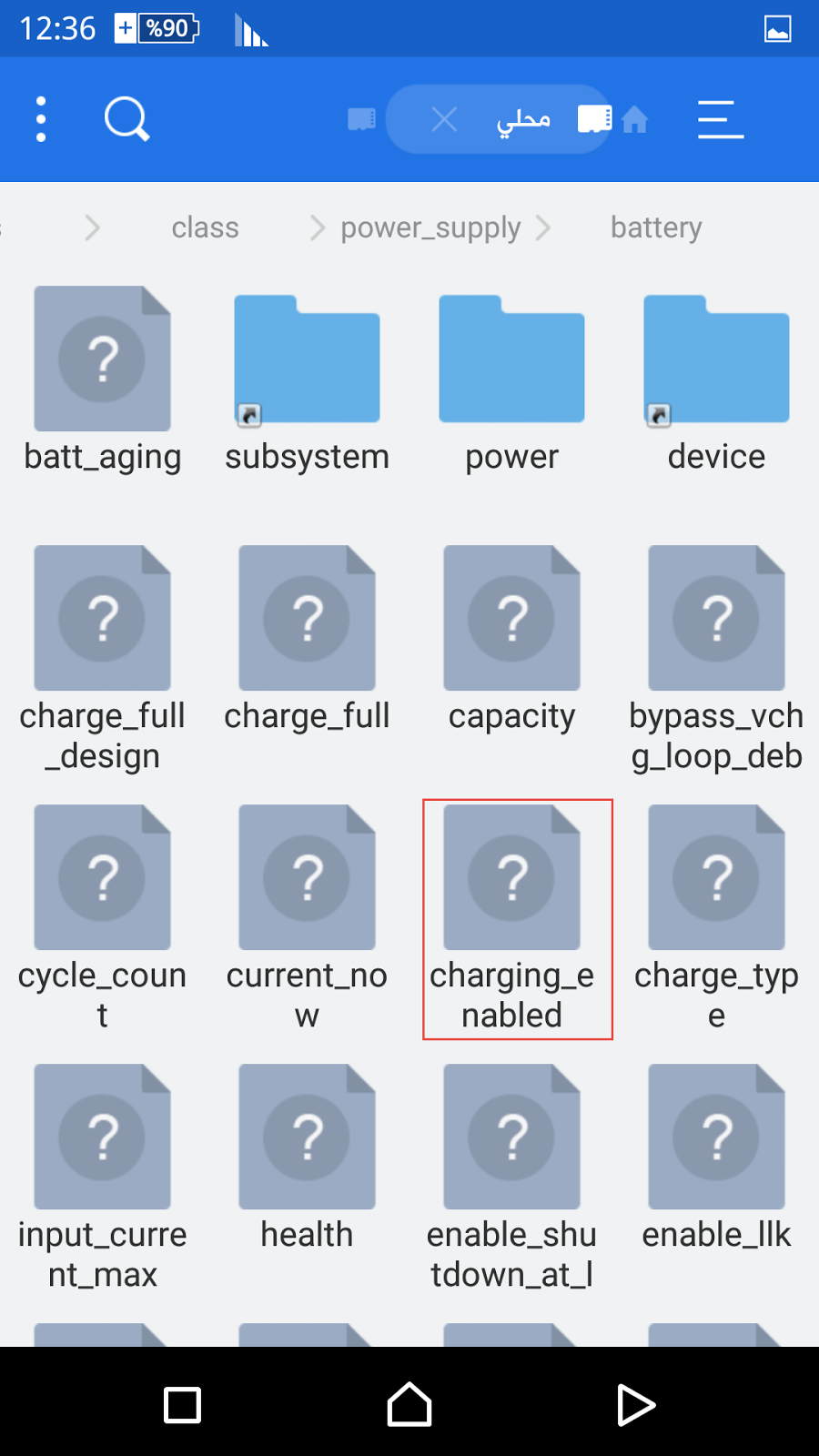Navigate to class in breadcrumb
The height and width of the screenshot is (1456, 819).
[205, 227]
